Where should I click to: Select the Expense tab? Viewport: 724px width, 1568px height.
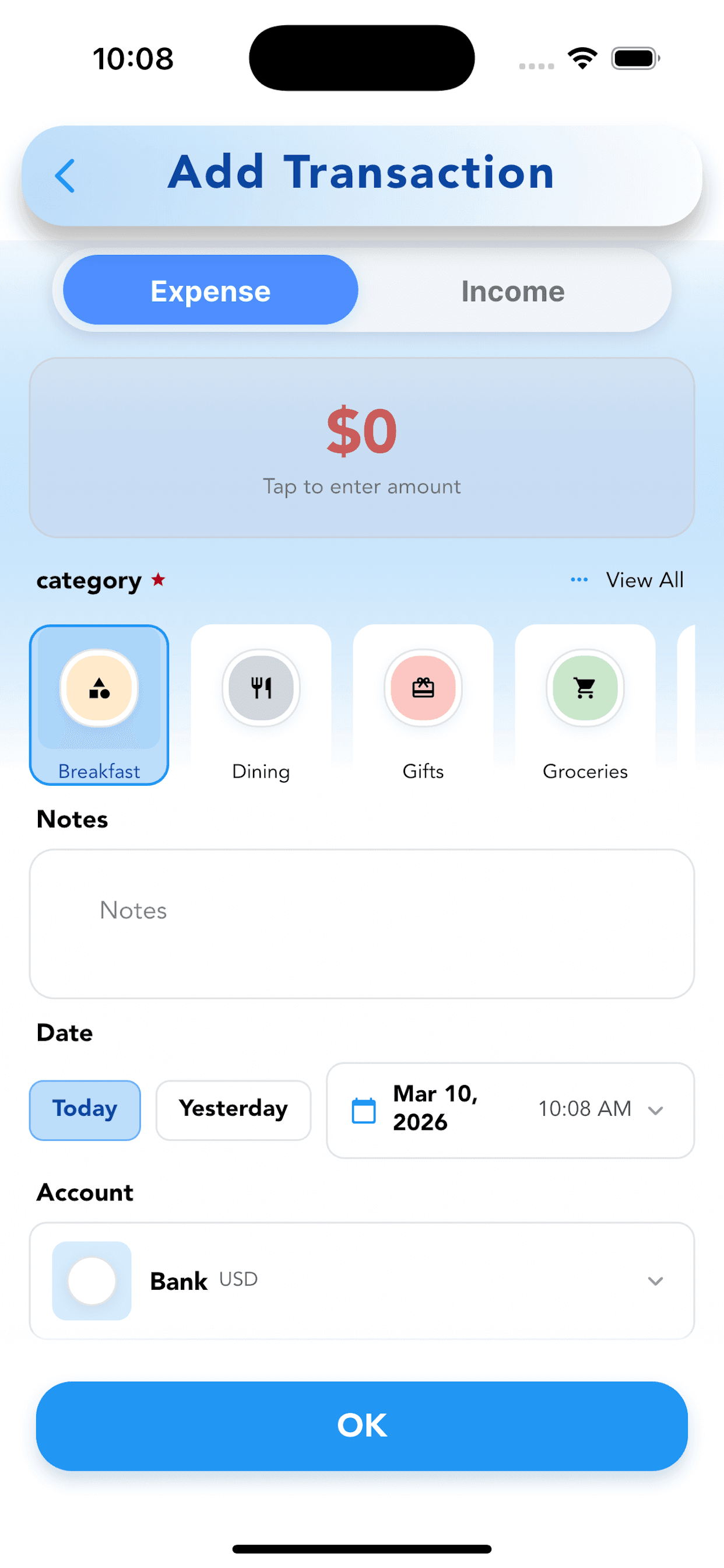[210, 291]
